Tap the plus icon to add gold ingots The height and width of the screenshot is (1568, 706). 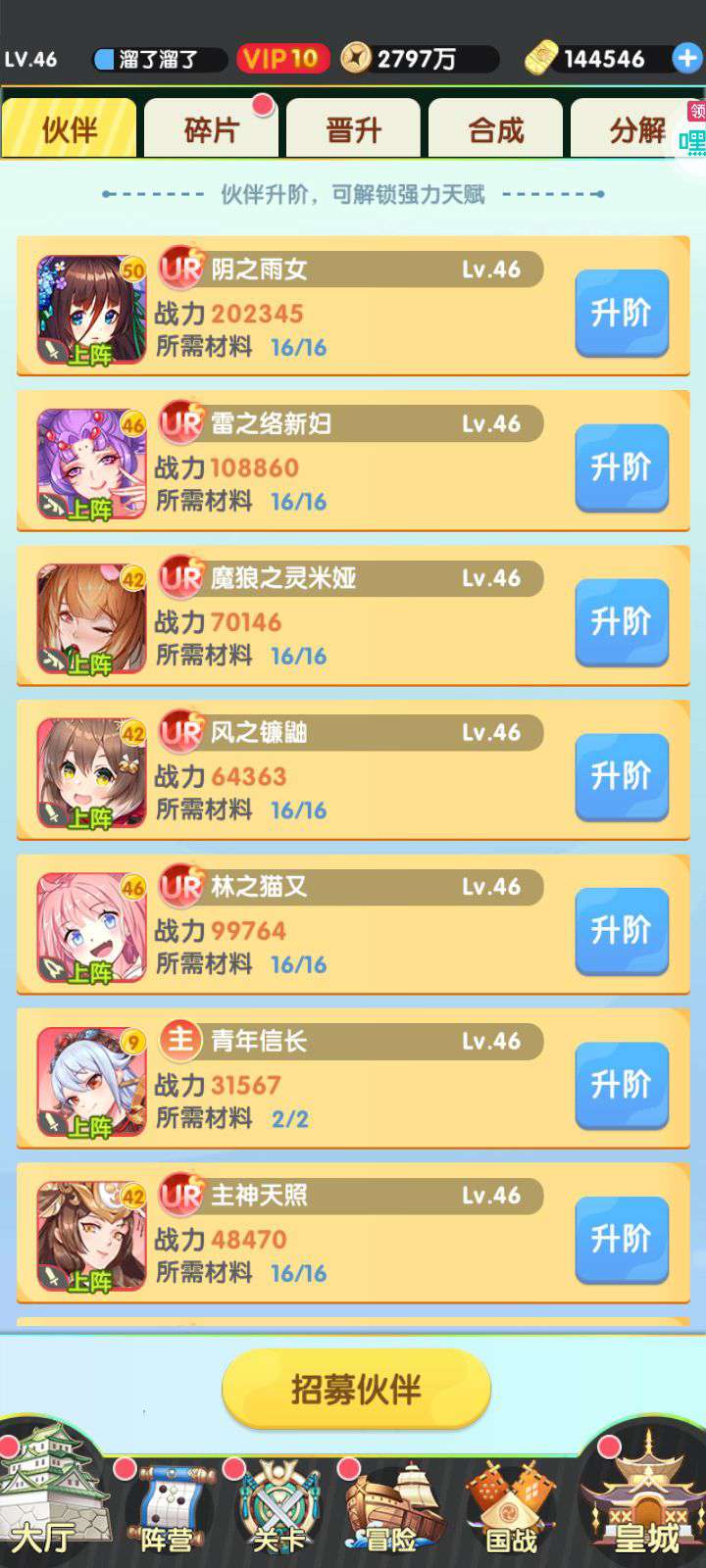point(687,59)
